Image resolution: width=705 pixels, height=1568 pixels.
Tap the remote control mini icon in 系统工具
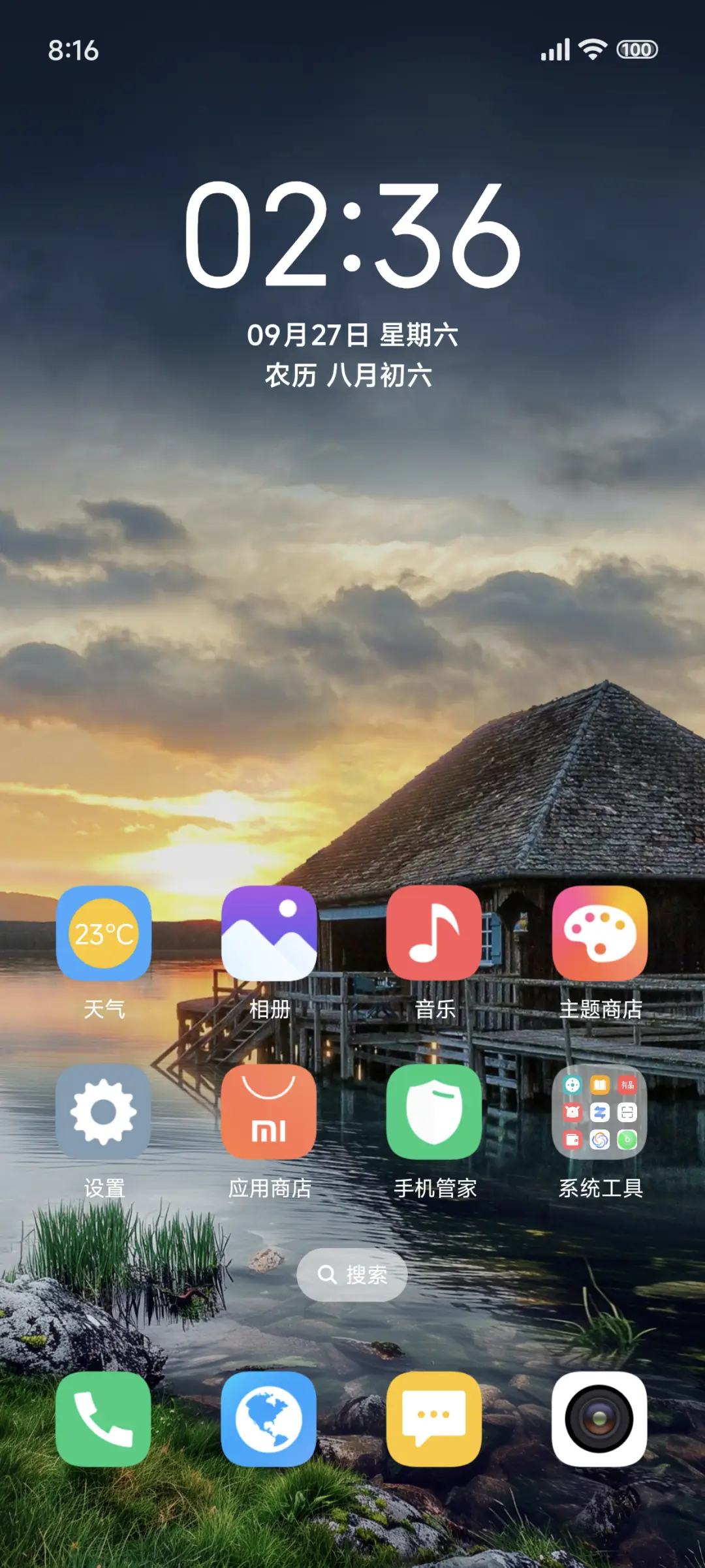pyautogui.click(x=572, y=1084)
